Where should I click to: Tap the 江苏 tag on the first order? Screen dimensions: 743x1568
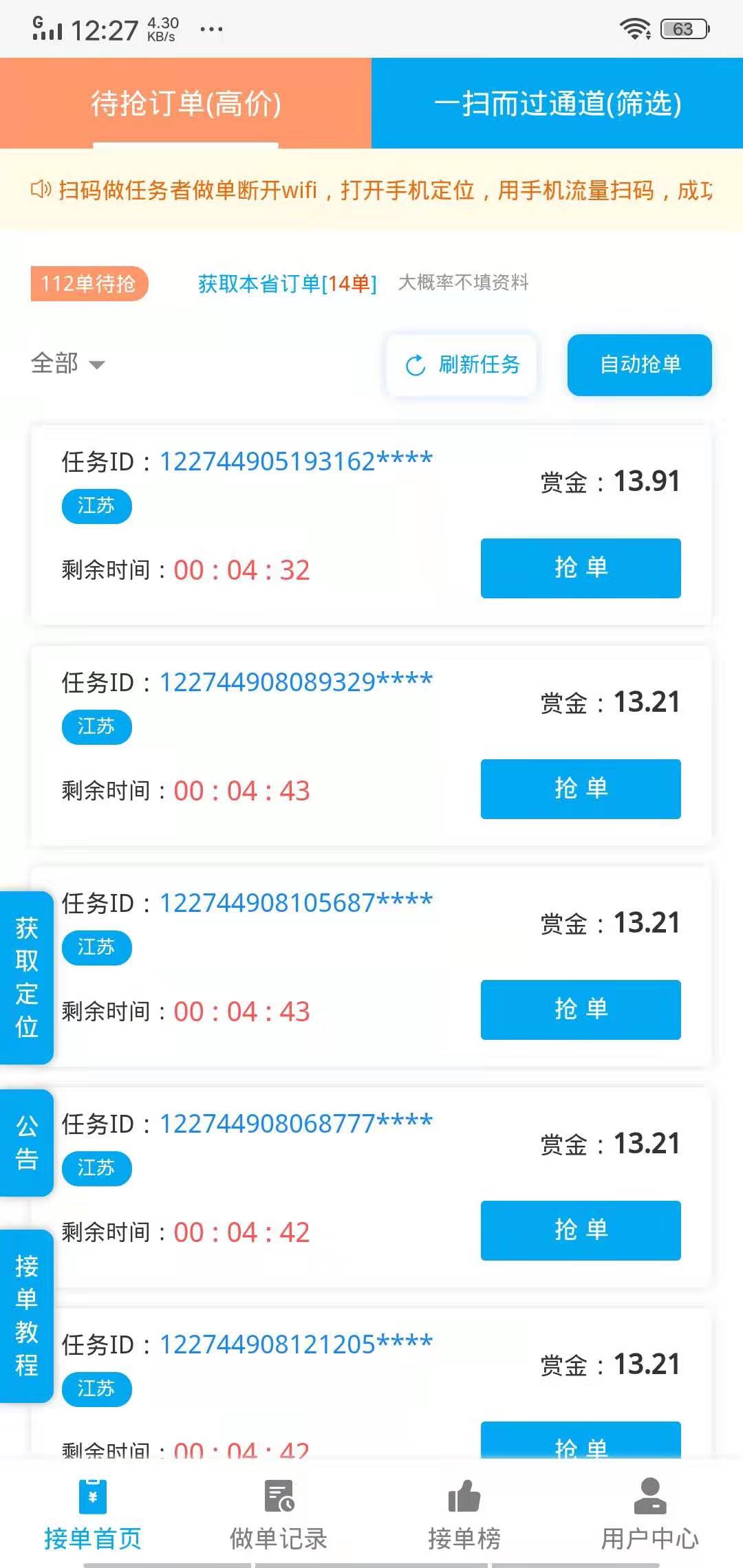tap(96, 506)
